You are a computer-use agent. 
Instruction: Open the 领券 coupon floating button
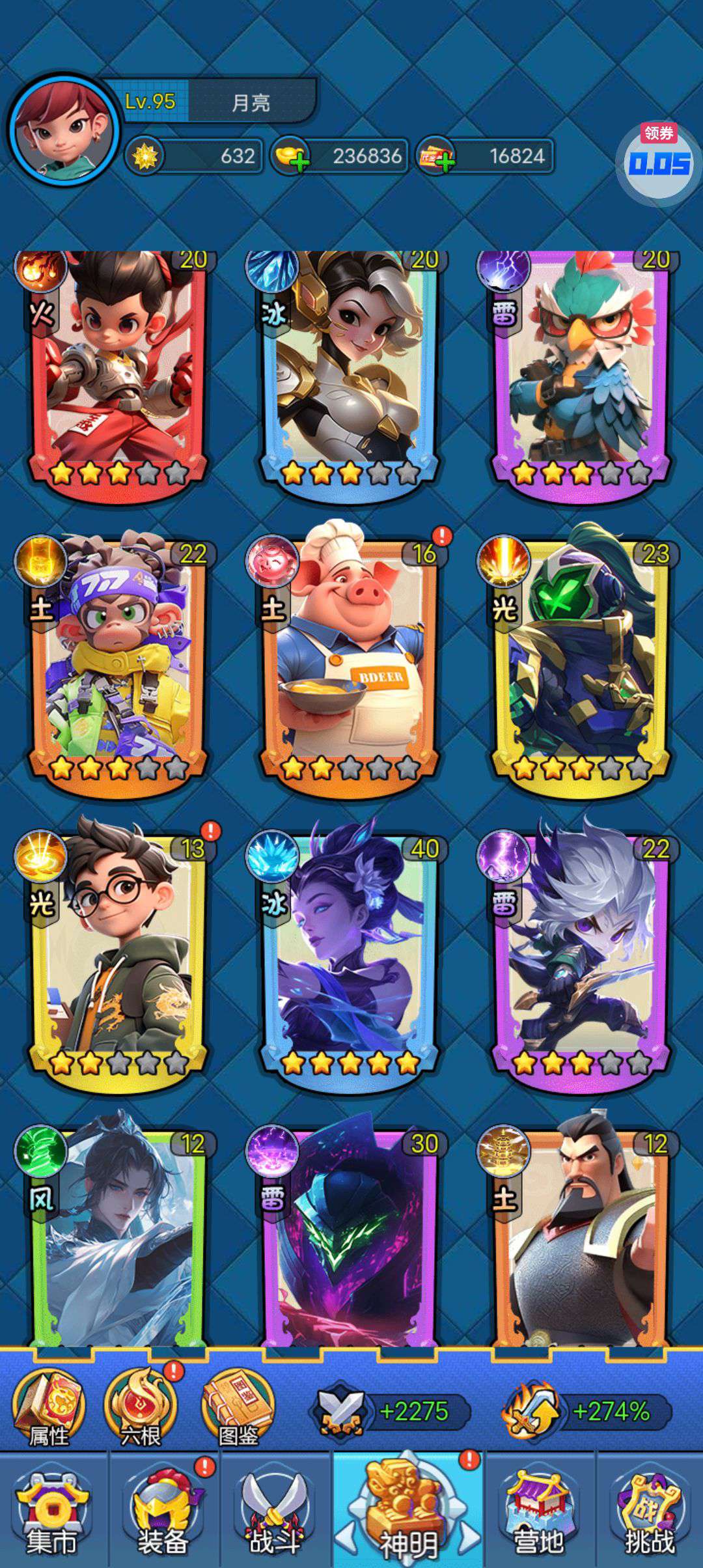pos(659,160)
